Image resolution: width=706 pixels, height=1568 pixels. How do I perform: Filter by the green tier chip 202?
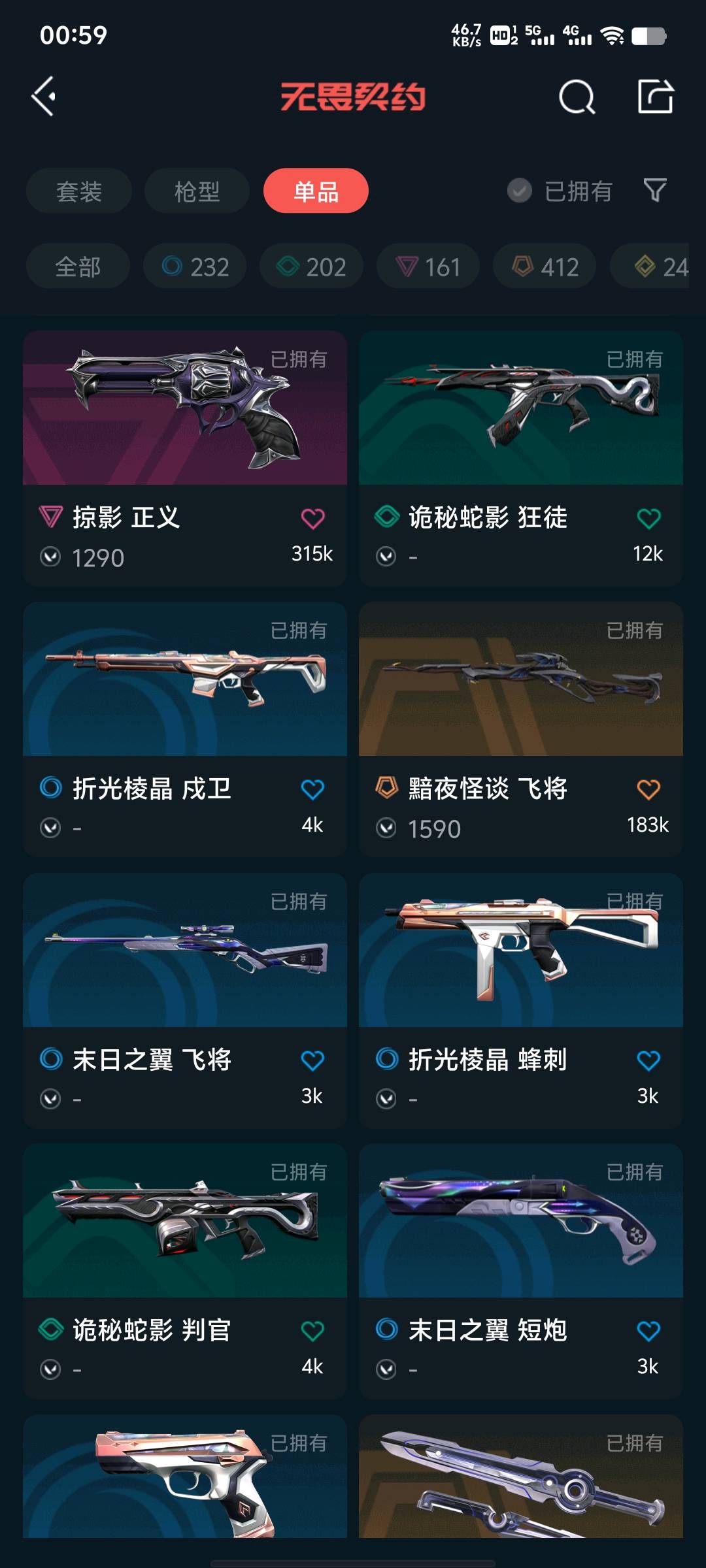311,267
